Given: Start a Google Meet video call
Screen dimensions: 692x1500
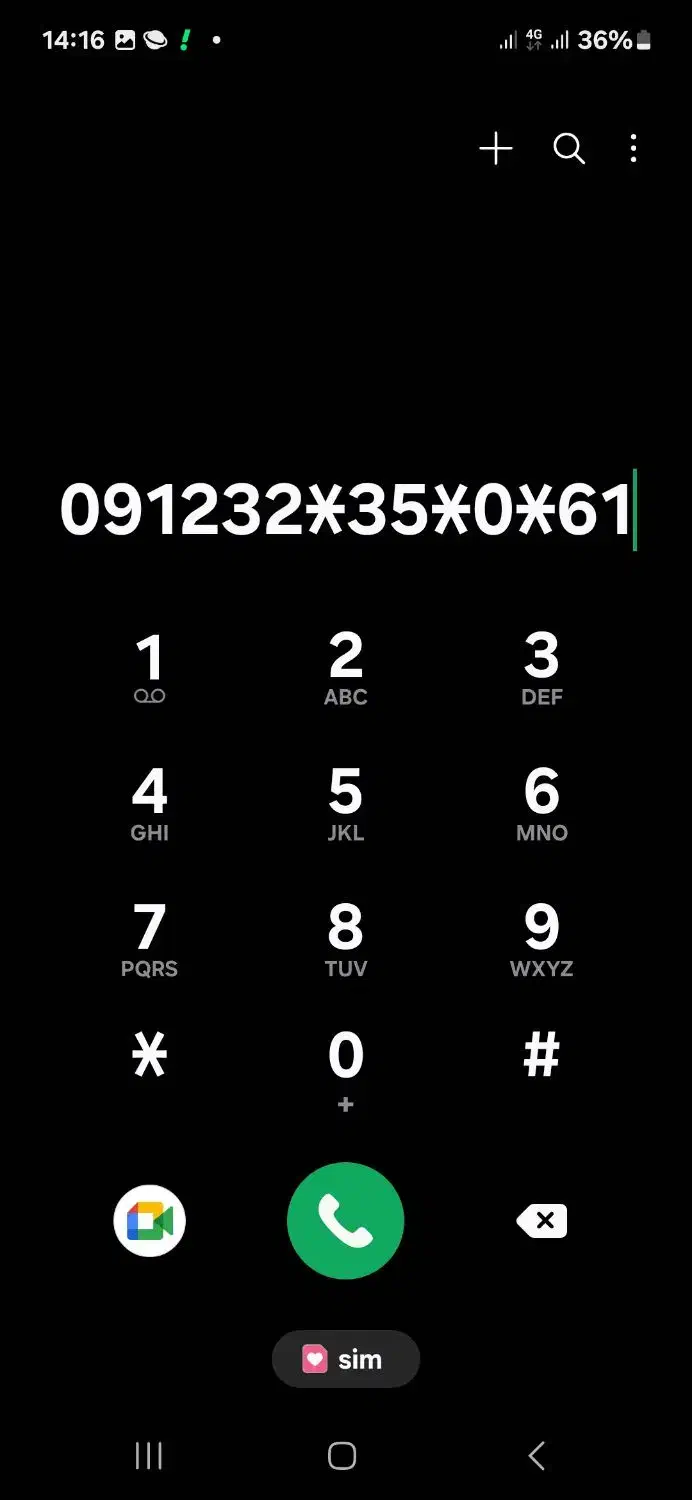Looking at the screenshot, I should (x=150, y=1221).
